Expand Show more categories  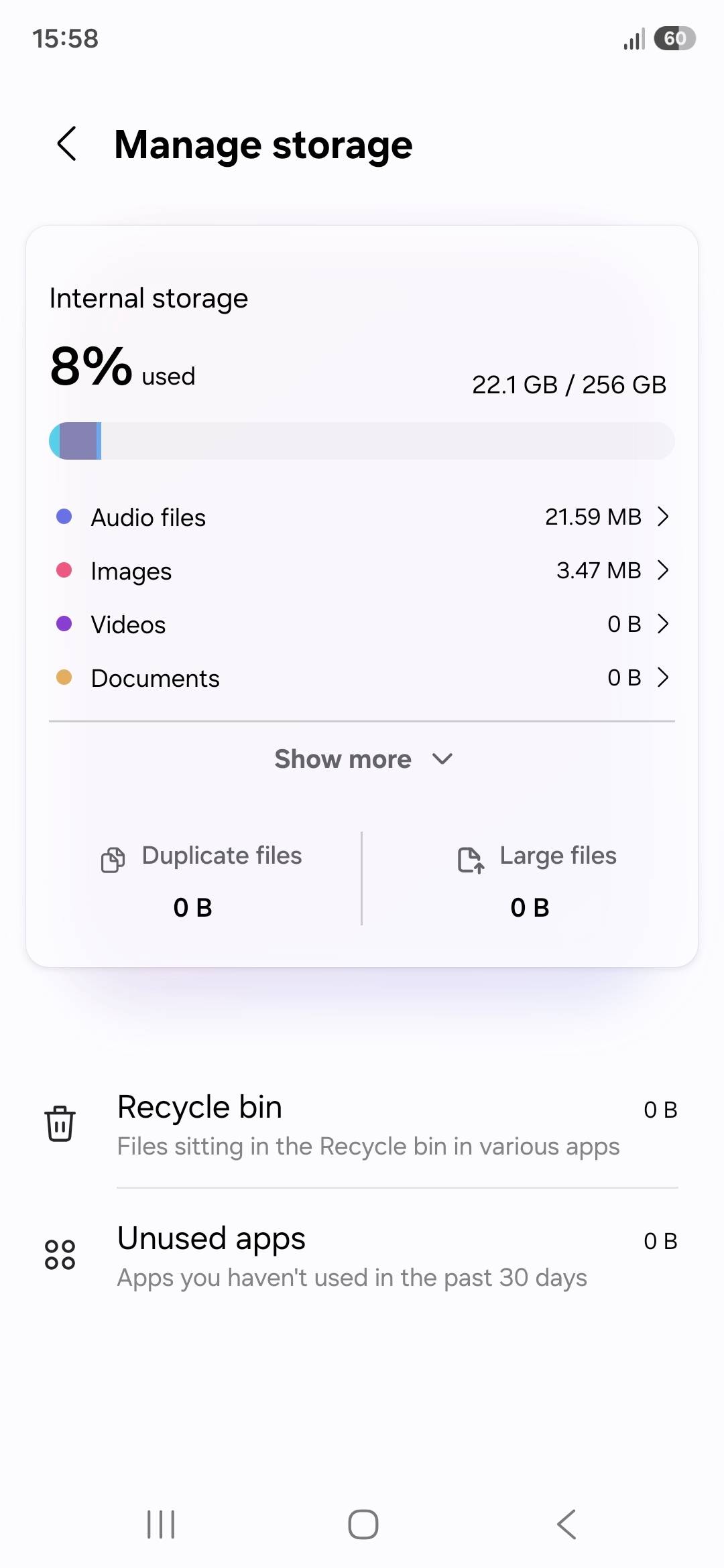pyautogui.click(x=363, y=759)
